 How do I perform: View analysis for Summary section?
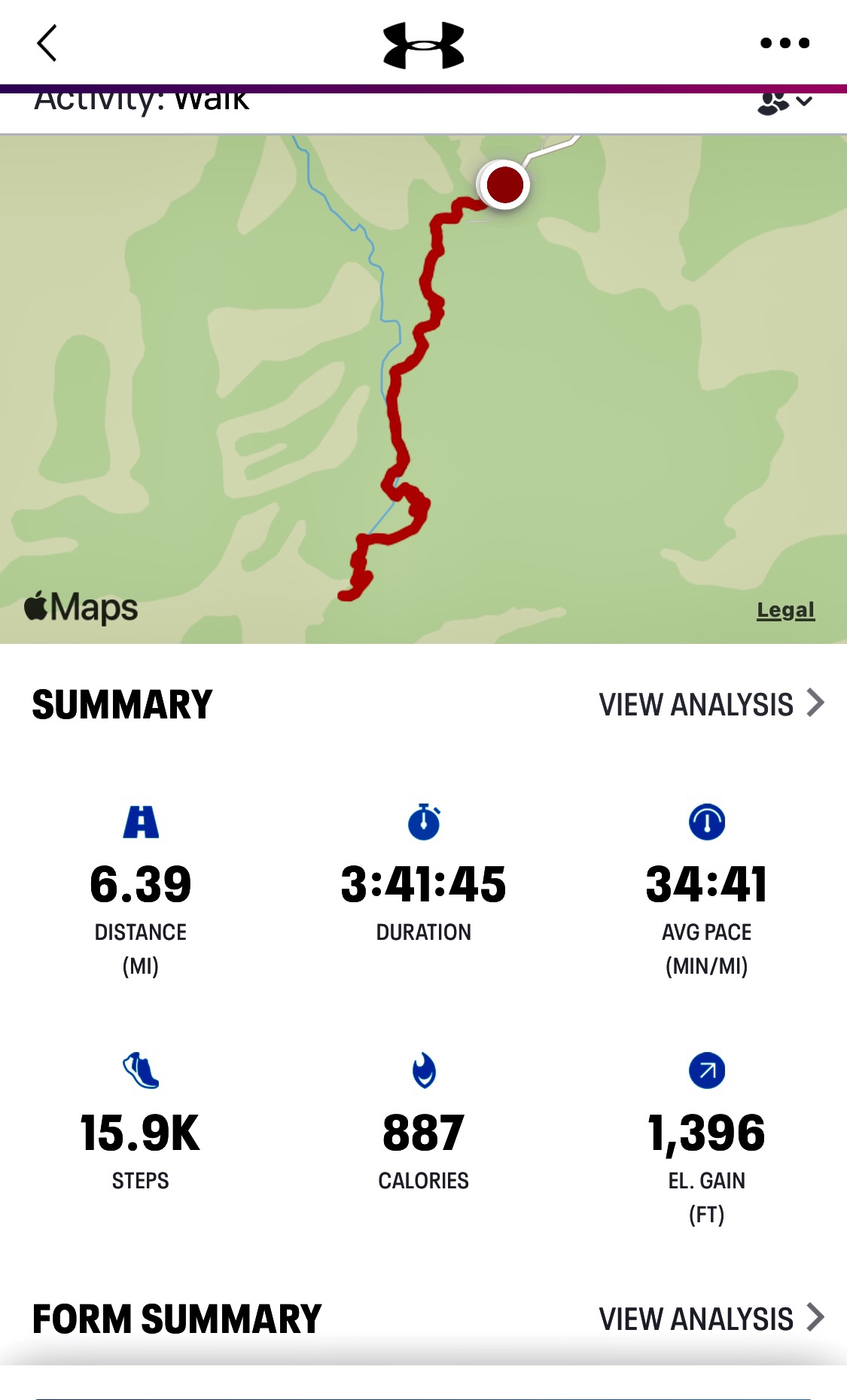click(711, 704)
